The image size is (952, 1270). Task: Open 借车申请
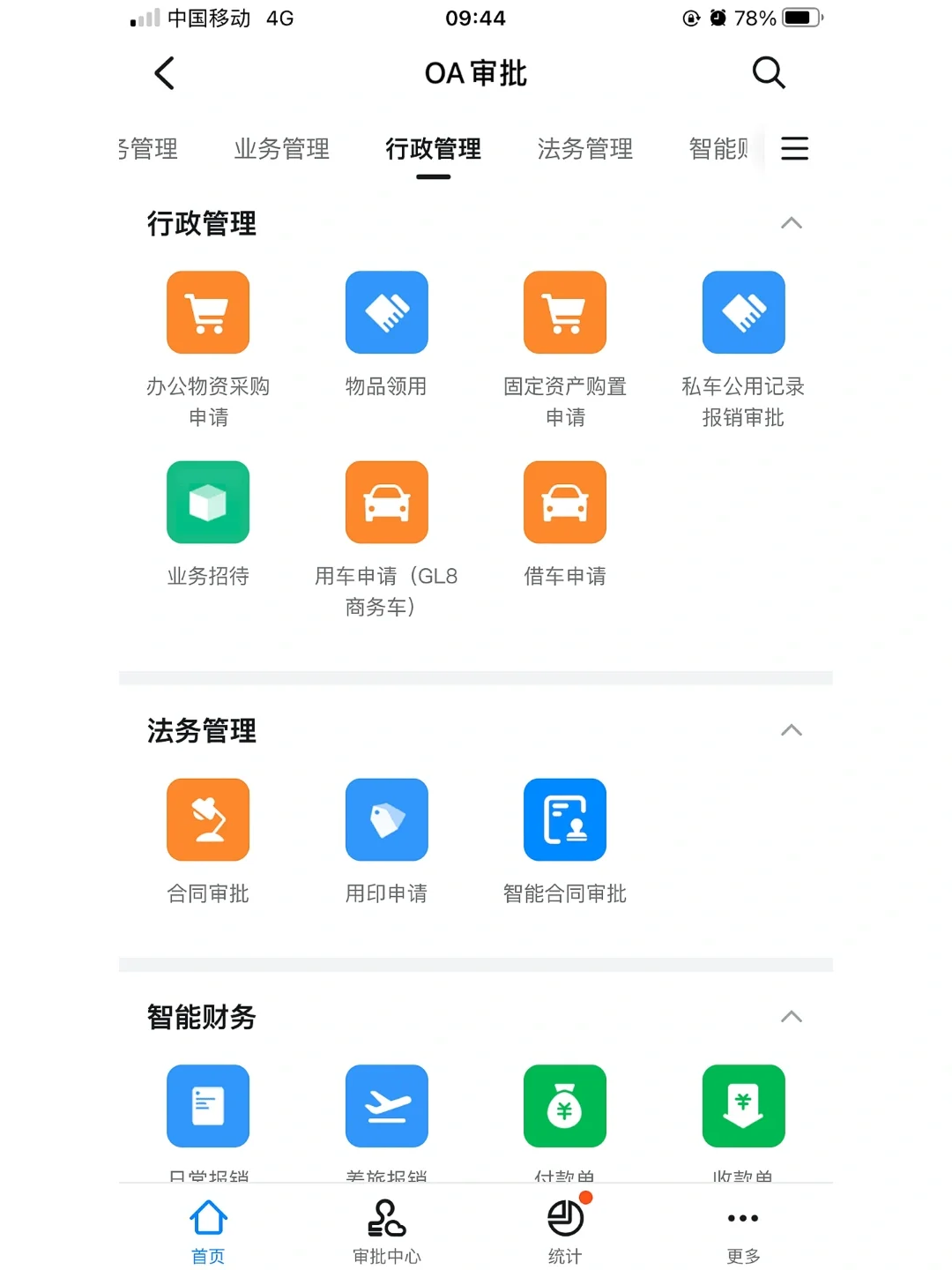(565, 503)
